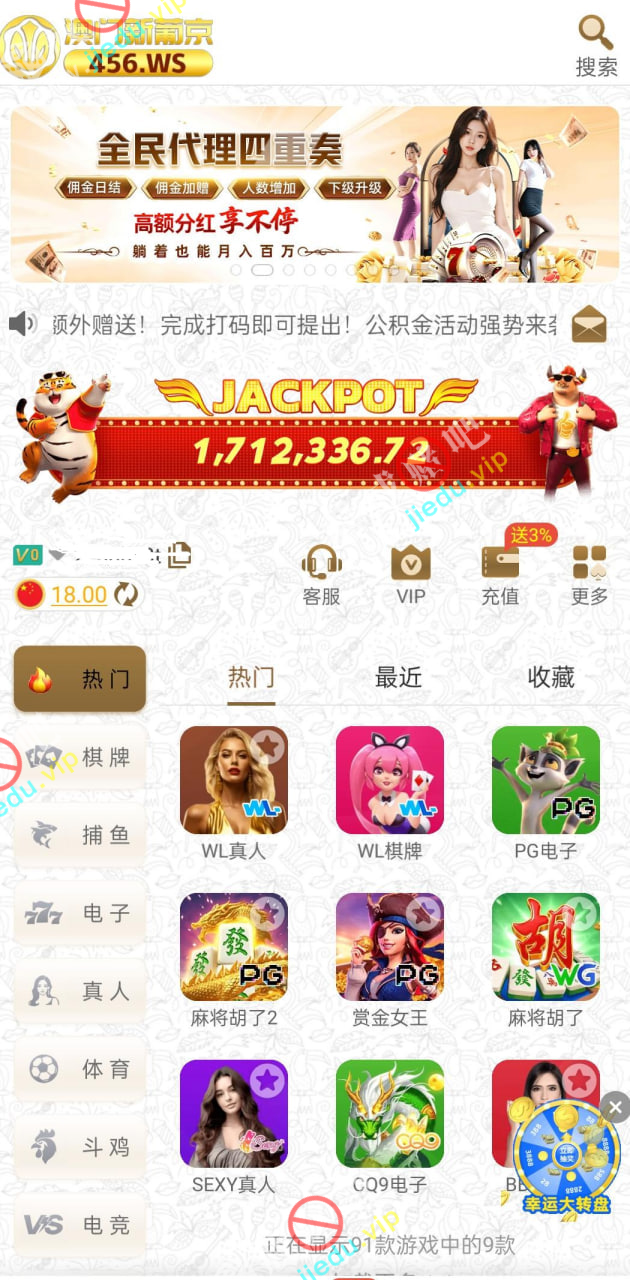Viewport: 630px width, 1280px height.
Task: Select the 棋牌 category
Action: click(x=80, y=758)
